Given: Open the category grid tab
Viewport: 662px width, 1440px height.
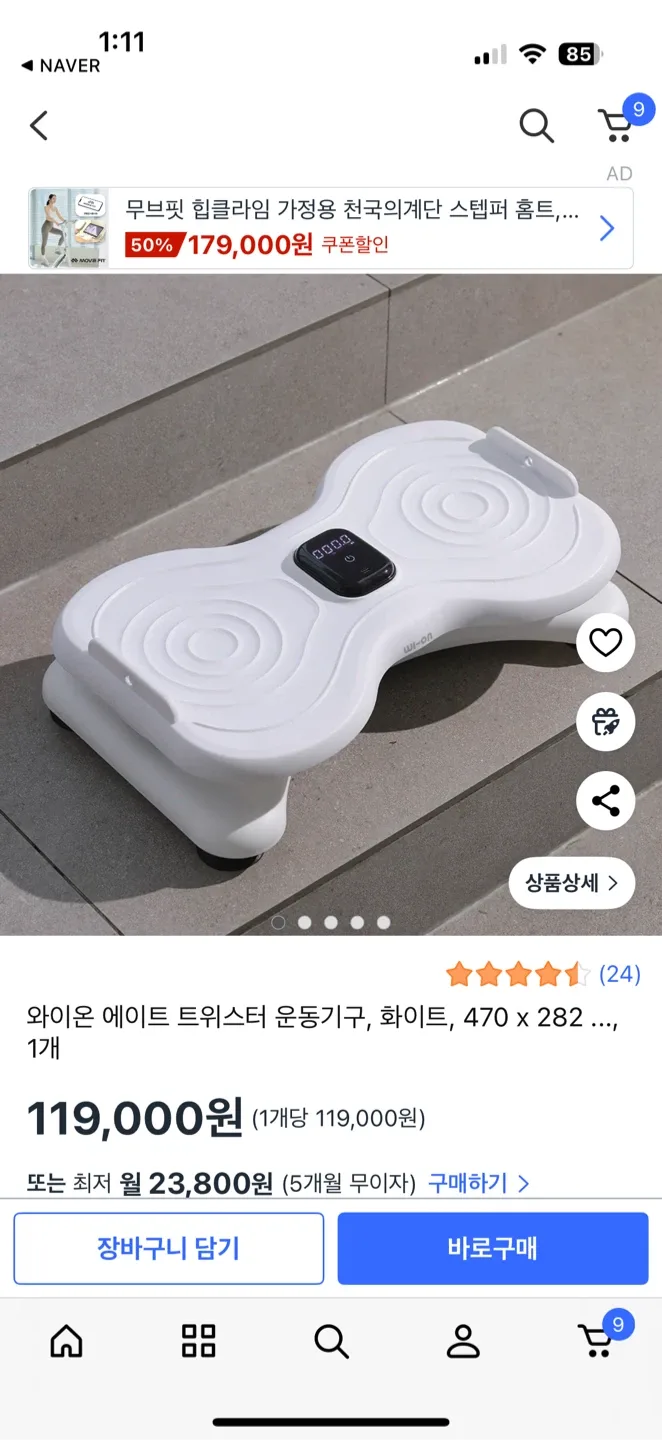Looking at the screenshot, I should coord(198,1341).
